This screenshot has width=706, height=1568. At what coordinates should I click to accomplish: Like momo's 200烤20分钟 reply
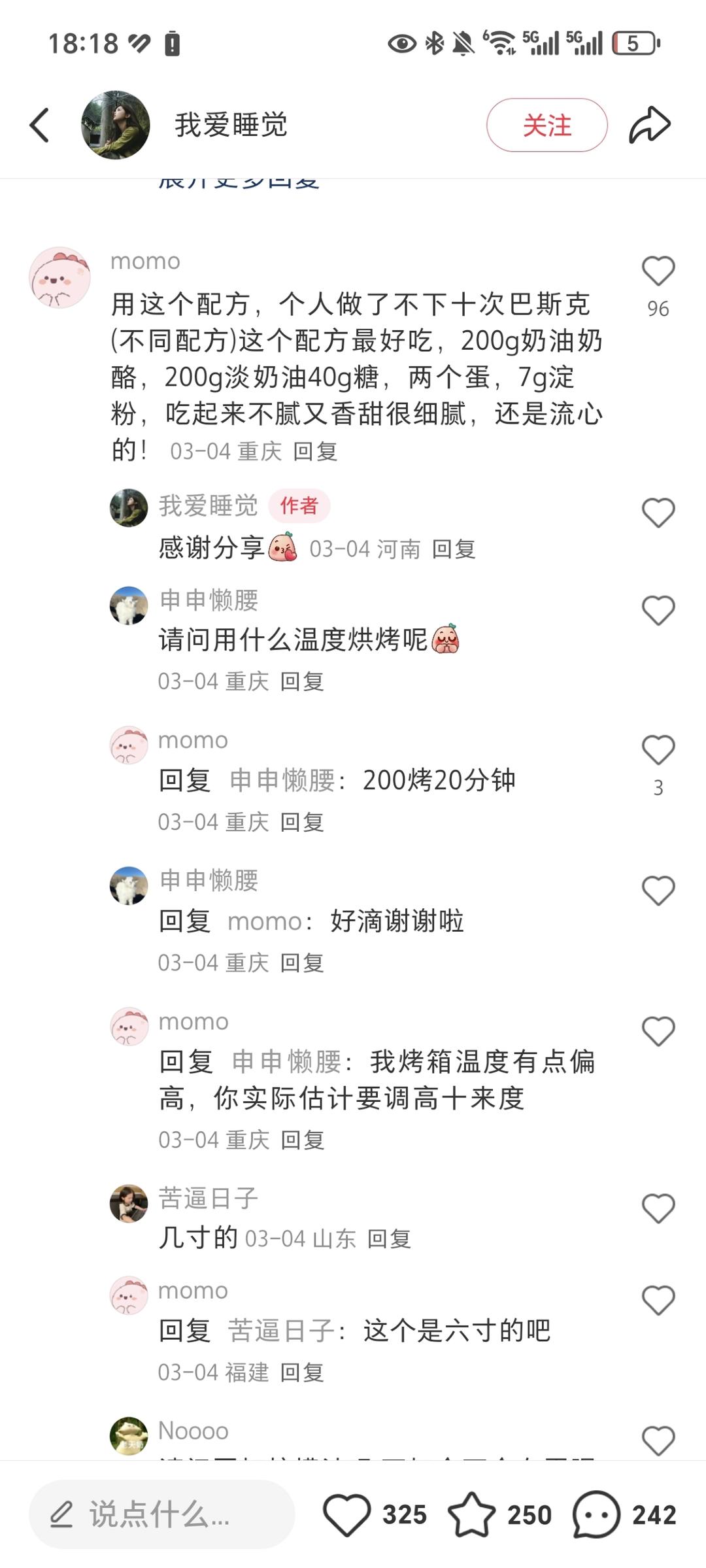point(658,750)
